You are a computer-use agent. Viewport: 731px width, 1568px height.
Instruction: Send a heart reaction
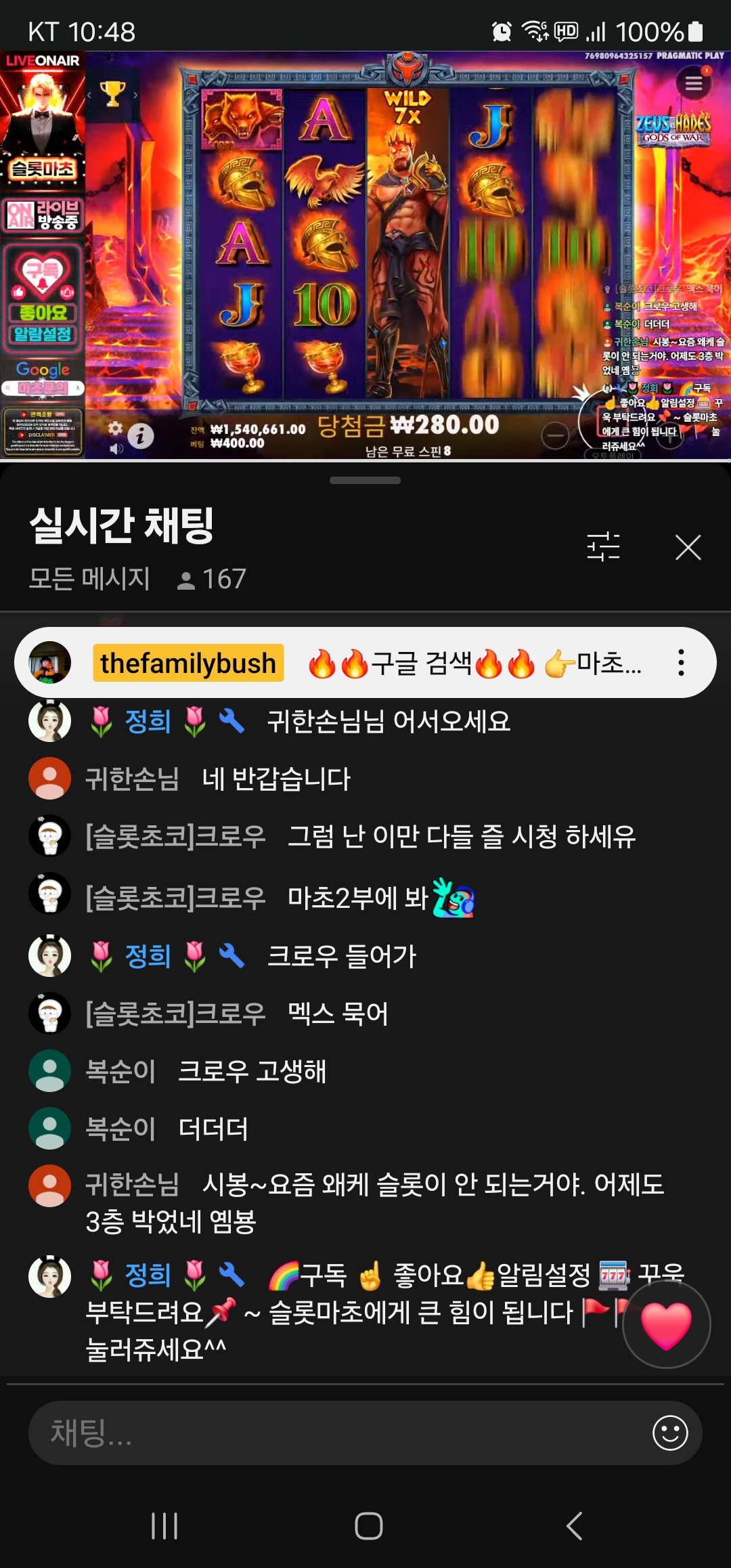tap(666, 1325)
